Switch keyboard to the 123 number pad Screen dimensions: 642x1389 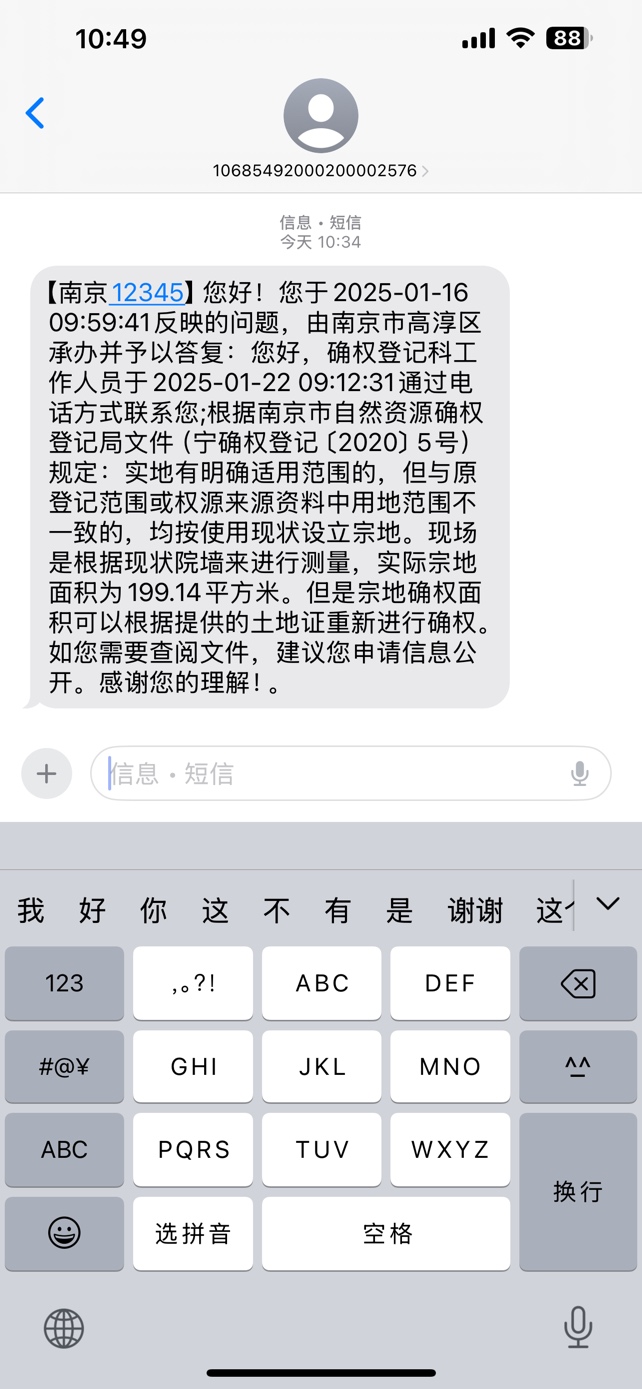pos(64,983)
